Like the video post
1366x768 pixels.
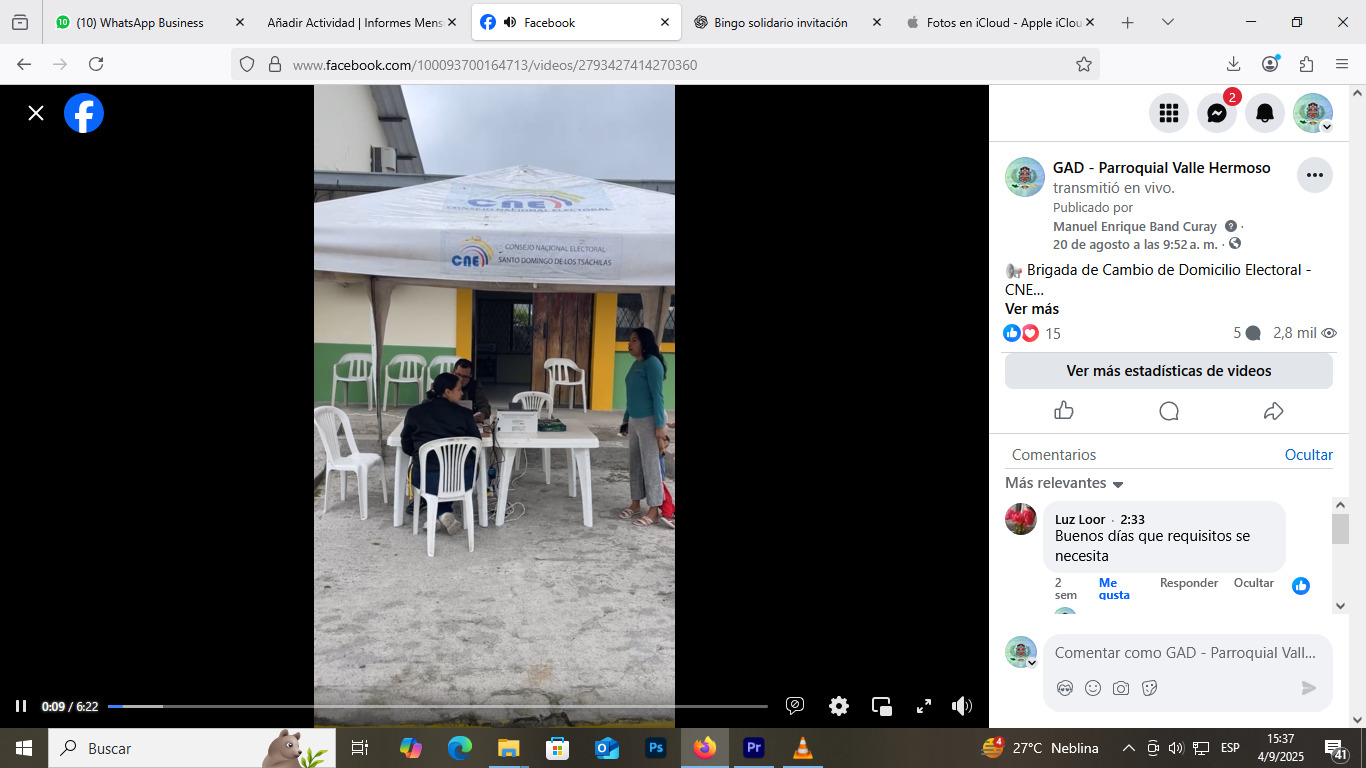click(x=1063, y=411)
